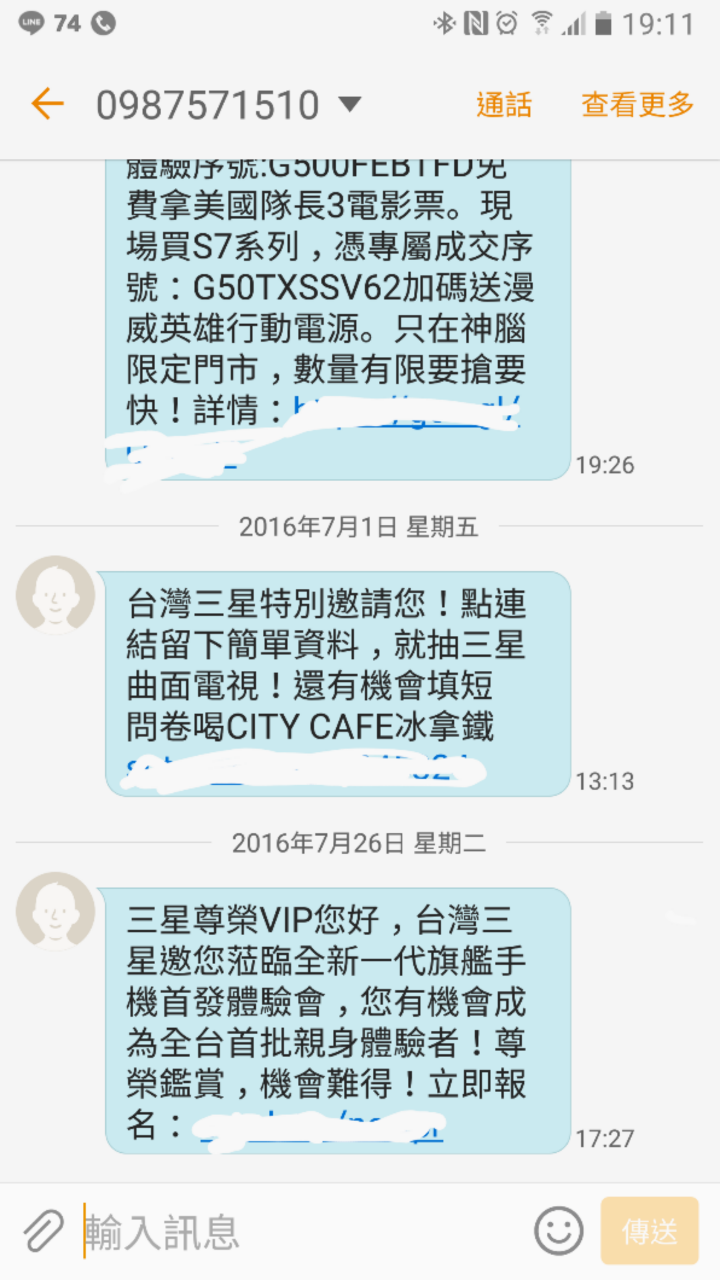
Task: Expand the dropdown next to 0987571510
Action: click(x=350, y=104)
